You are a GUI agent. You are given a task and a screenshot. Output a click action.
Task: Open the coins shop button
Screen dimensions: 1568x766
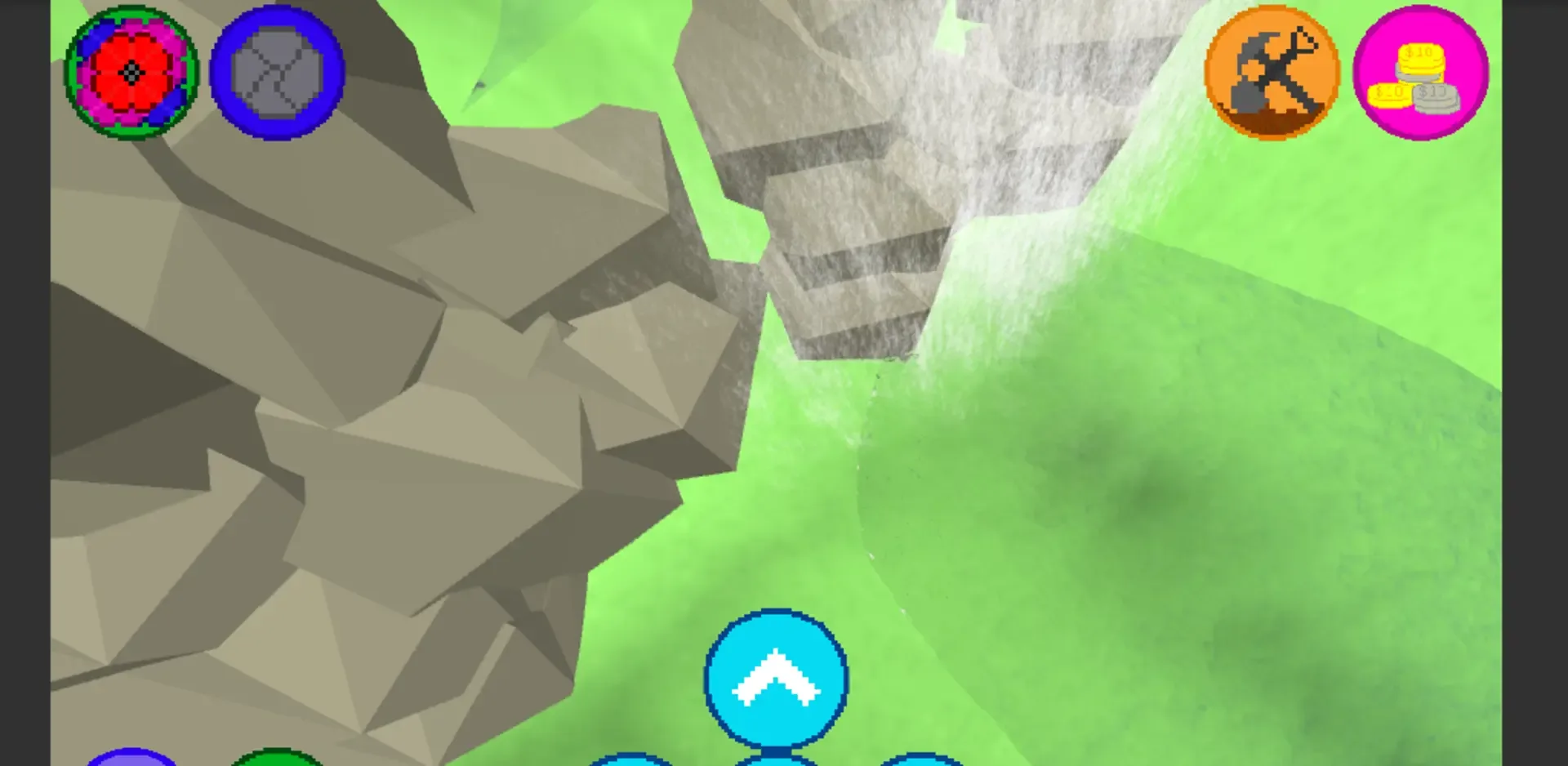[1420, 73]
